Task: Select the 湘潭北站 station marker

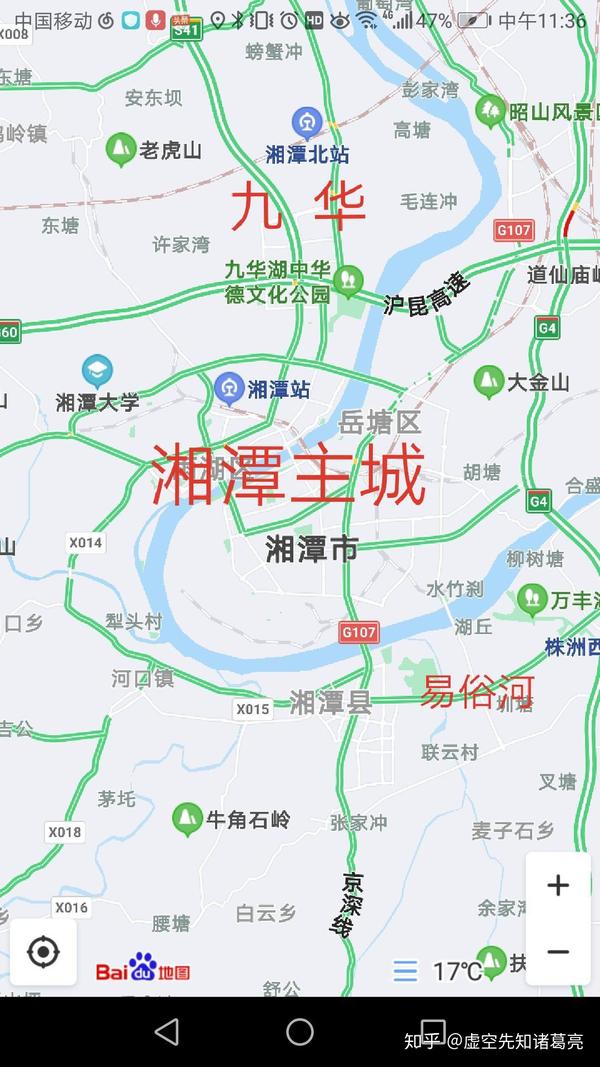Action: point(307,124)
